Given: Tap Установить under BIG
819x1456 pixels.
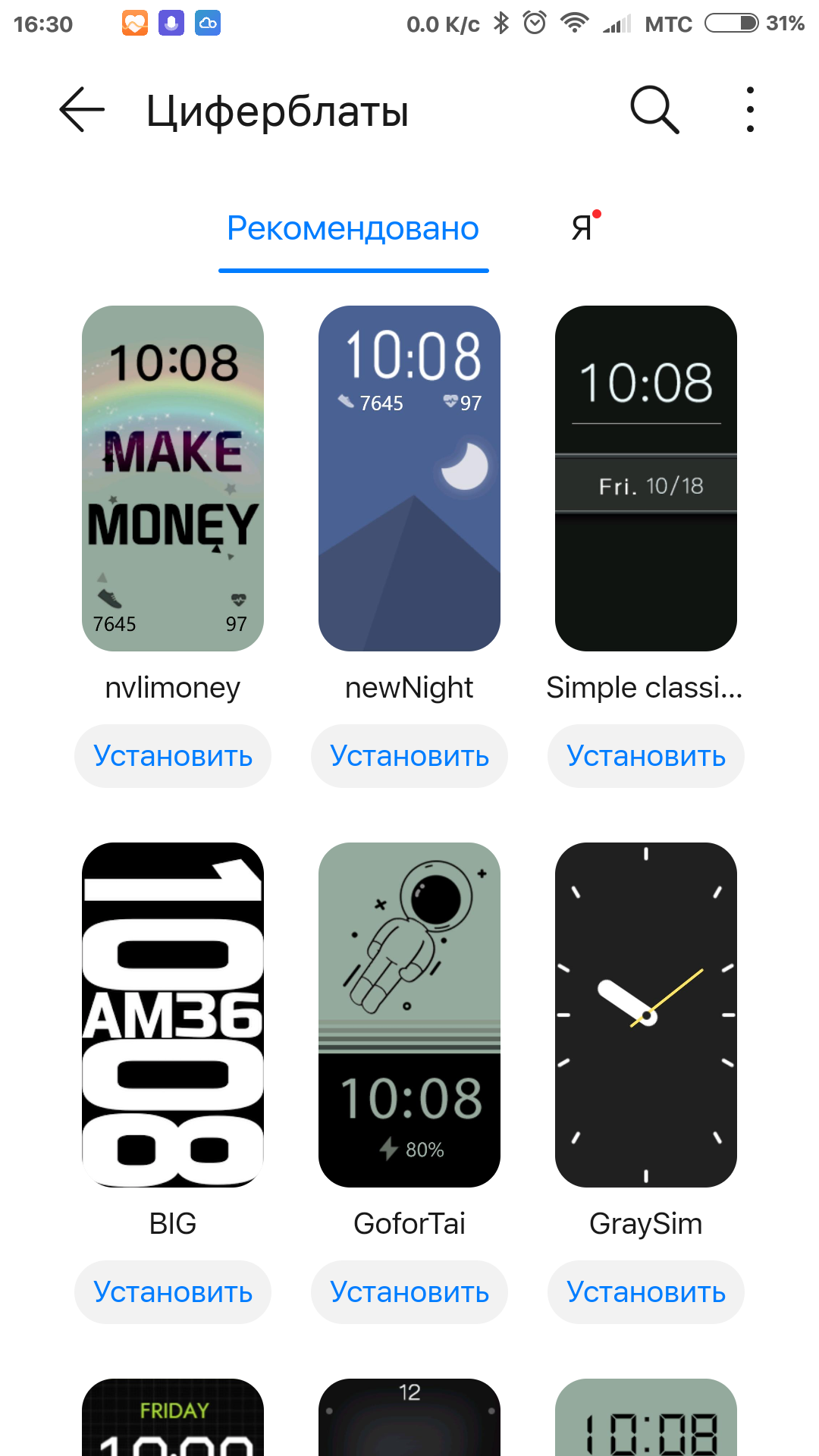Looking at the screenshot, I should tap(173, 1292).
